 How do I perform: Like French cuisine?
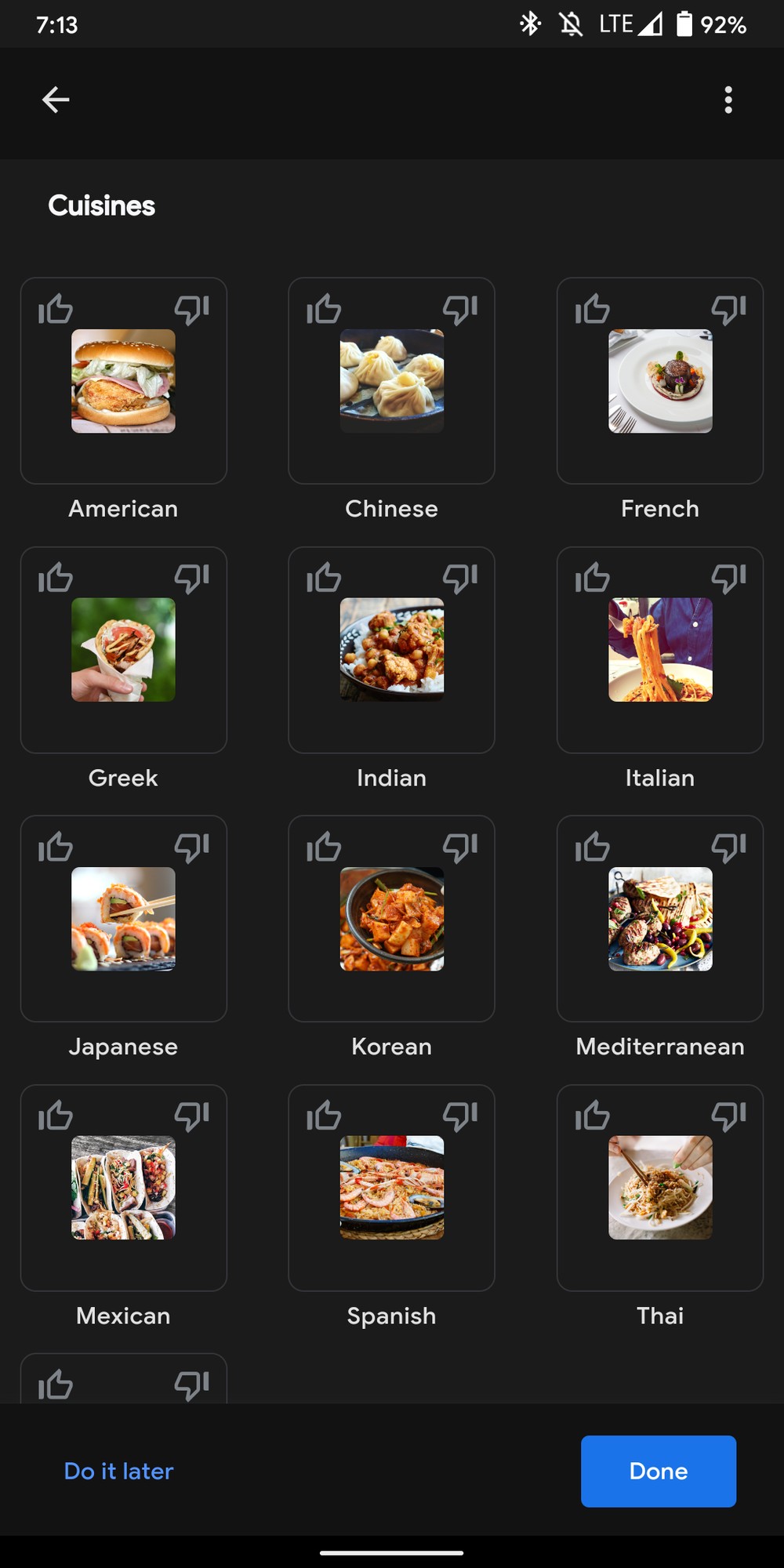pyautogui.click(x=593, y=309)
